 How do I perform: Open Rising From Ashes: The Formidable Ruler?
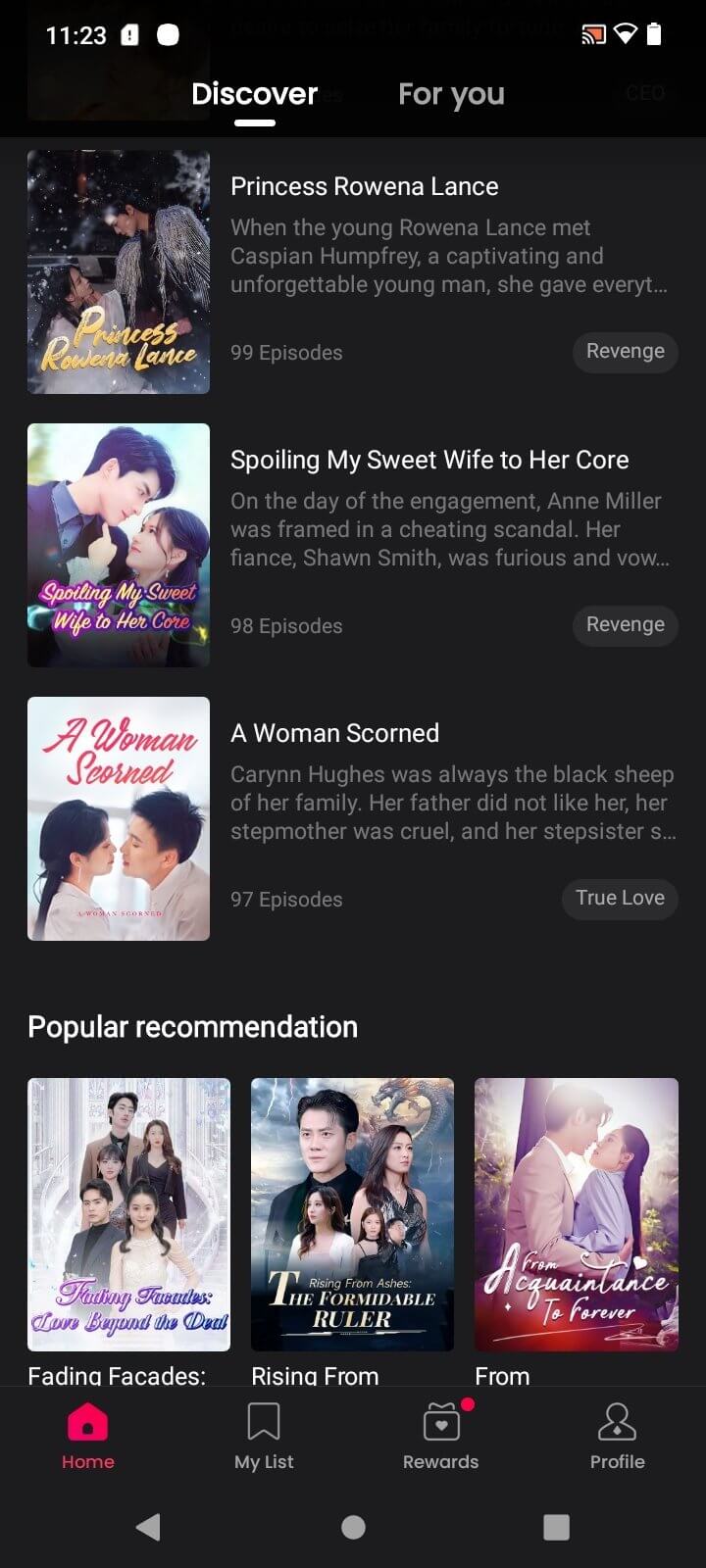352,1214
